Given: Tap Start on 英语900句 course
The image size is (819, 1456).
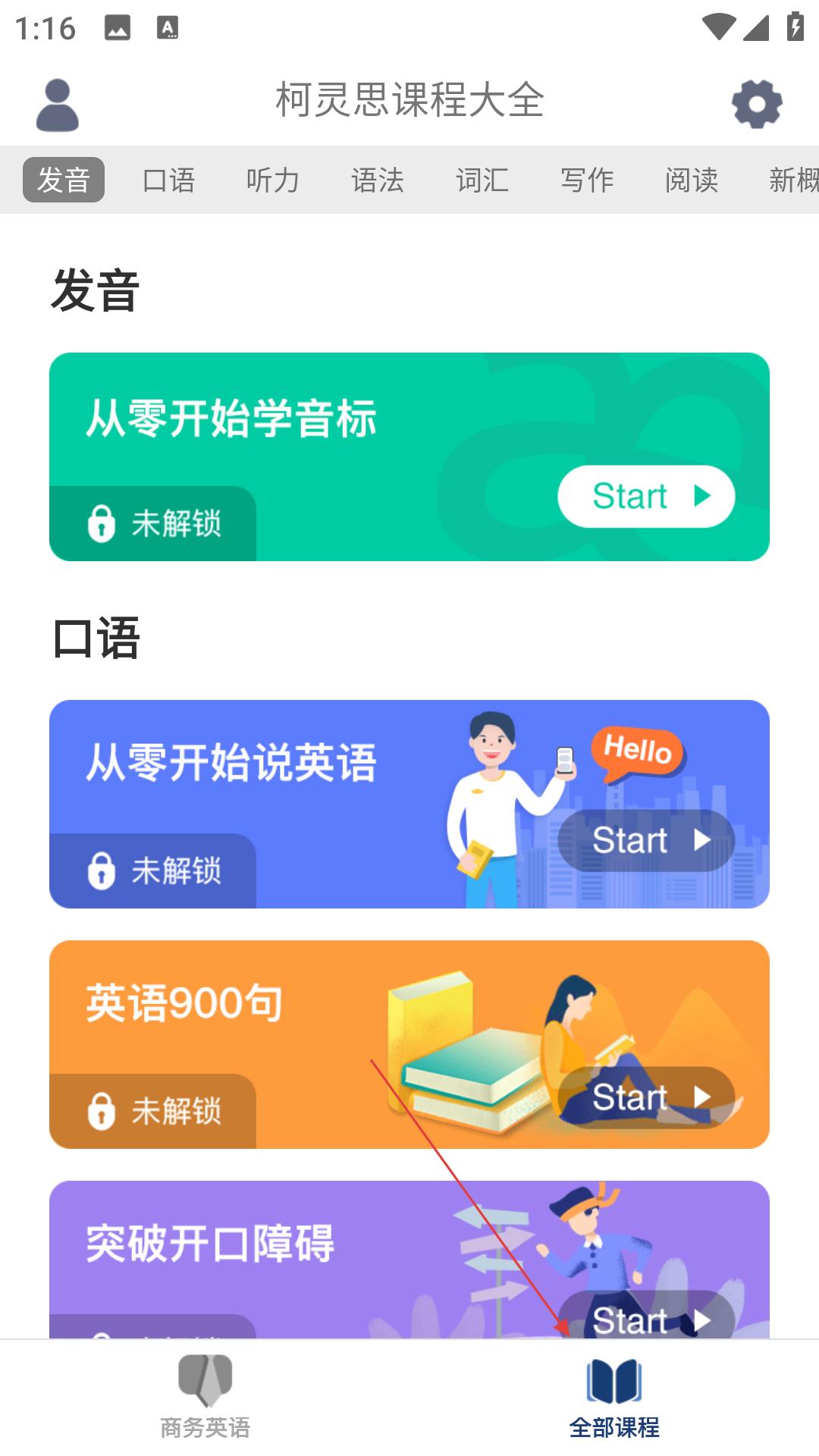Looking at the screenshot, I should (x=646, y=1097).
